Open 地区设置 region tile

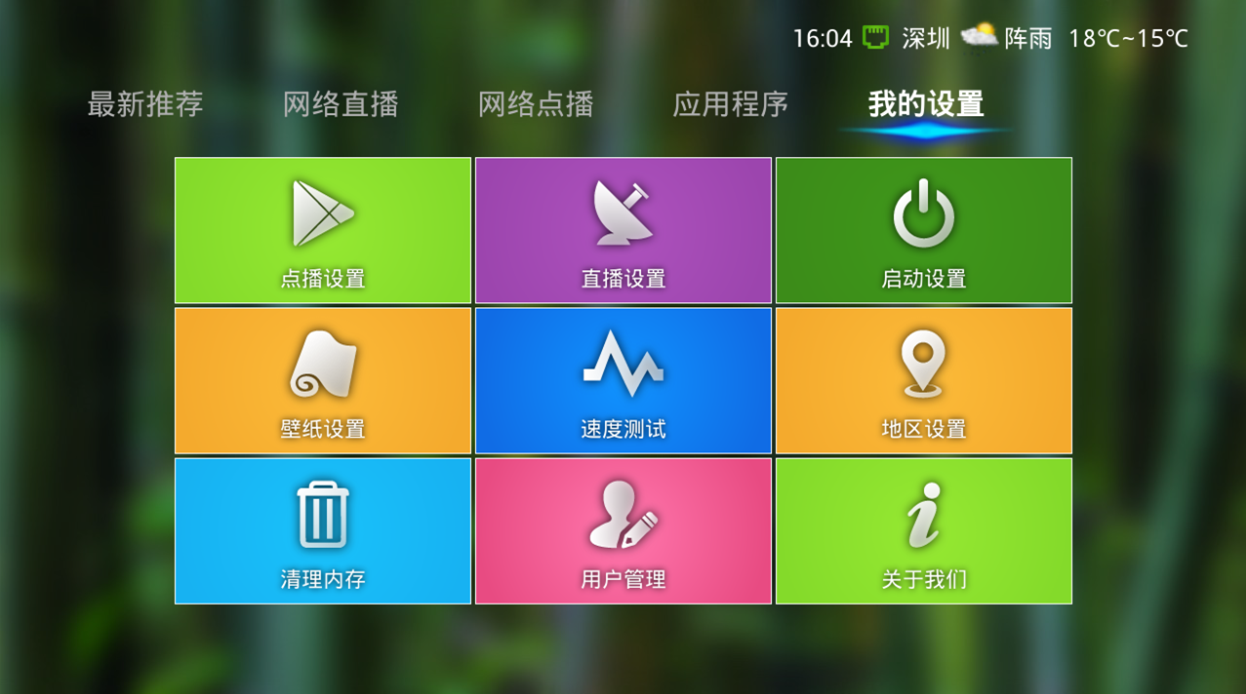tap(923, 381)
